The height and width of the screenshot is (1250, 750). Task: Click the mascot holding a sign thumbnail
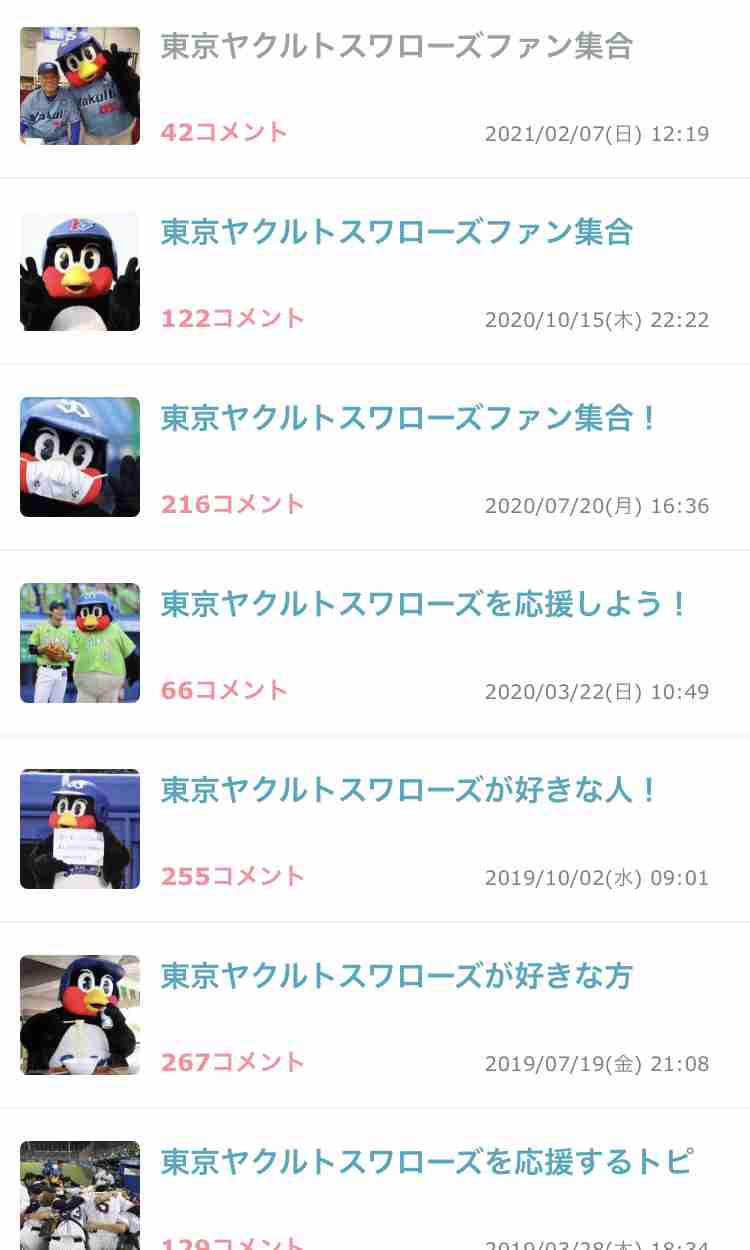80,829
